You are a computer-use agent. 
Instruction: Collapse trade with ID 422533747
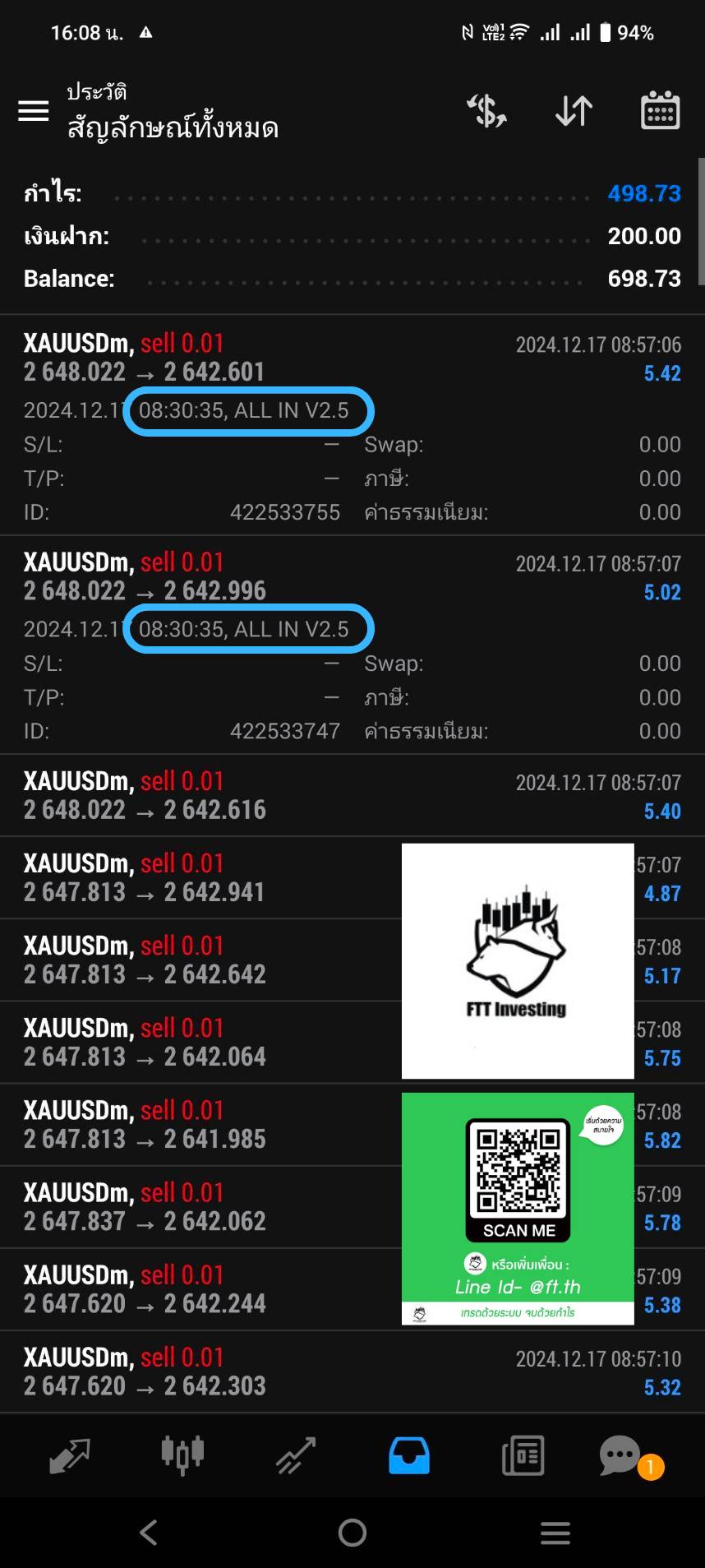(x=352, y=644)
